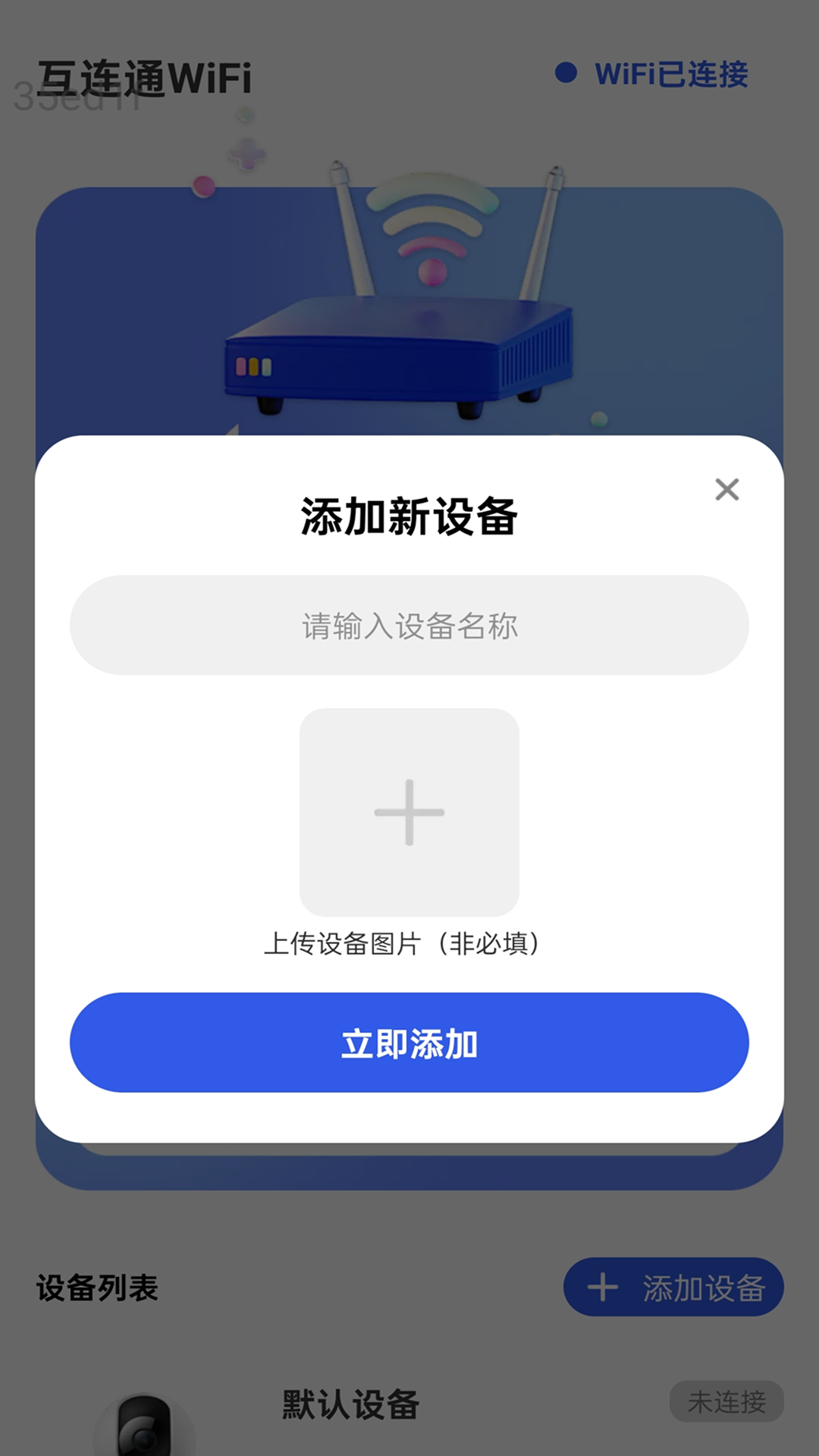Click the plus icon to upload device image
Screen dimensions: 819x1456
click(409, 811)
